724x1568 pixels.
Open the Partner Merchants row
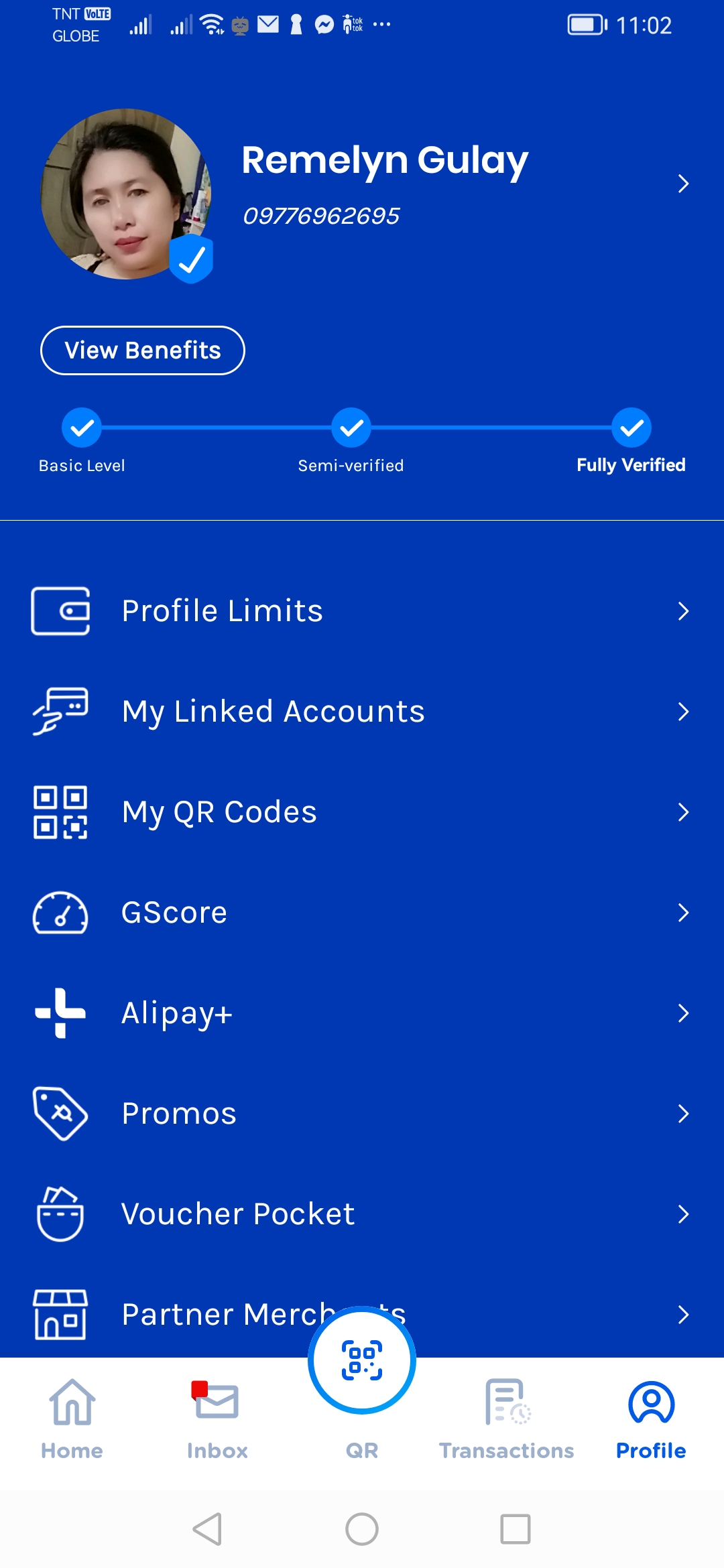(x=201, y=1315)
